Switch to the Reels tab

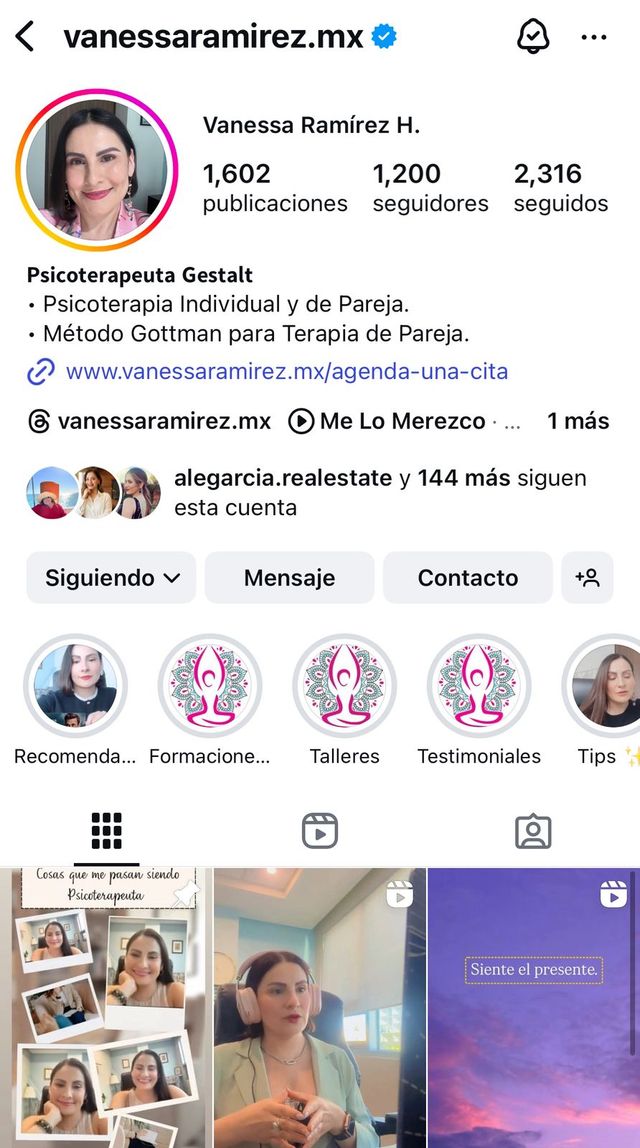tap(320, 831)
